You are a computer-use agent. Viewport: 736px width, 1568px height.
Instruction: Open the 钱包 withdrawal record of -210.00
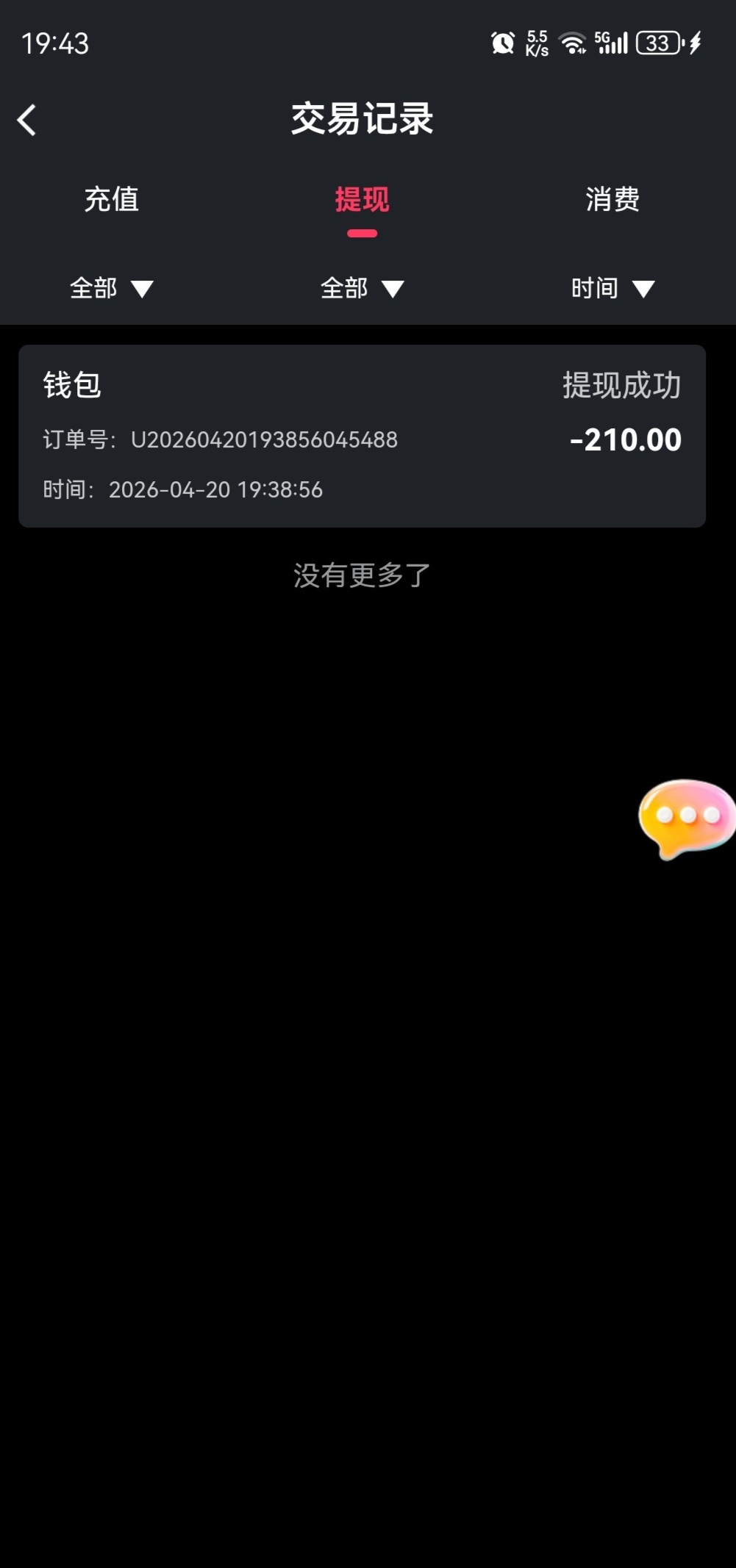click(362, 436)
